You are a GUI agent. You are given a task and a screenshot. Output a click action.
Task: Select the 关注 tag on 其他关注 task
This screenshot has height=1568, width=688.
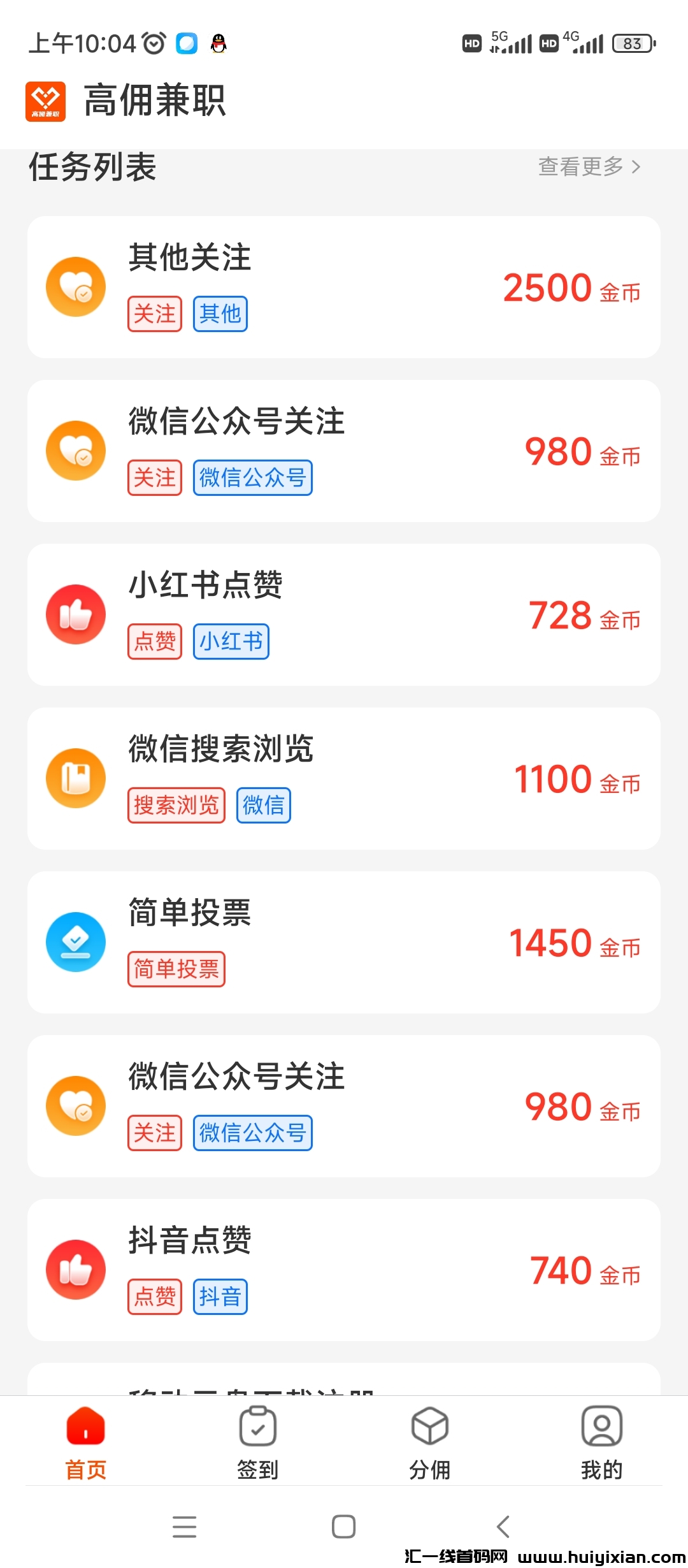(154, 314)
